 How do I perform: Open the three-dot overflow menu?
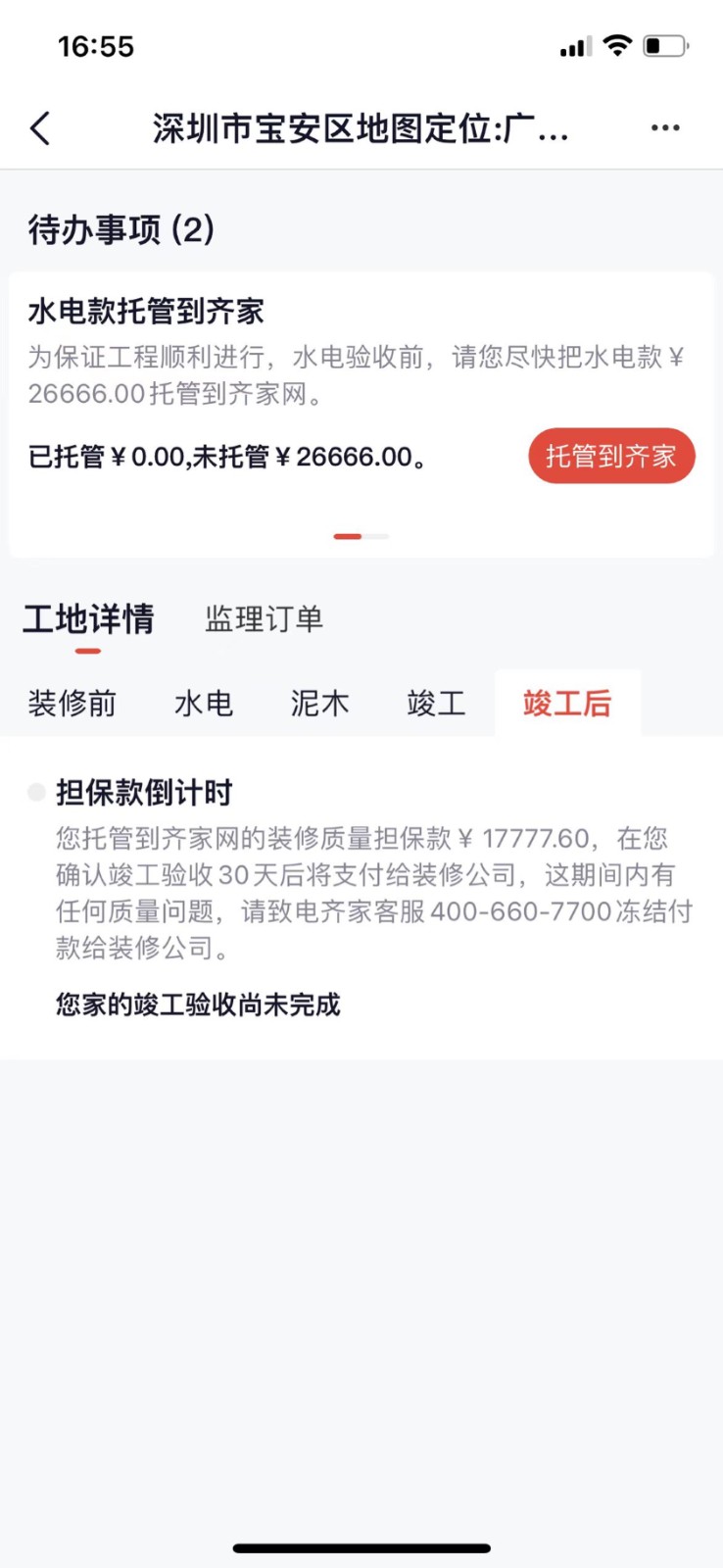coord(665,128)
